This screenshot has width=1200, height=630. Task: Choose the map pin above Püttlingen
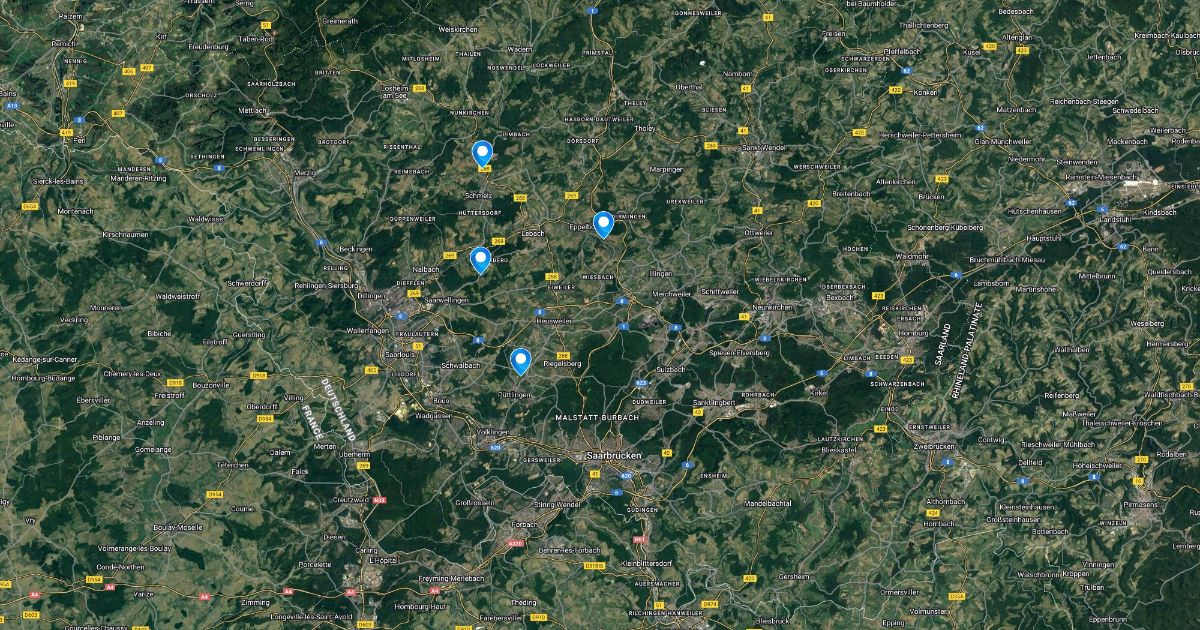coord(520,360)
